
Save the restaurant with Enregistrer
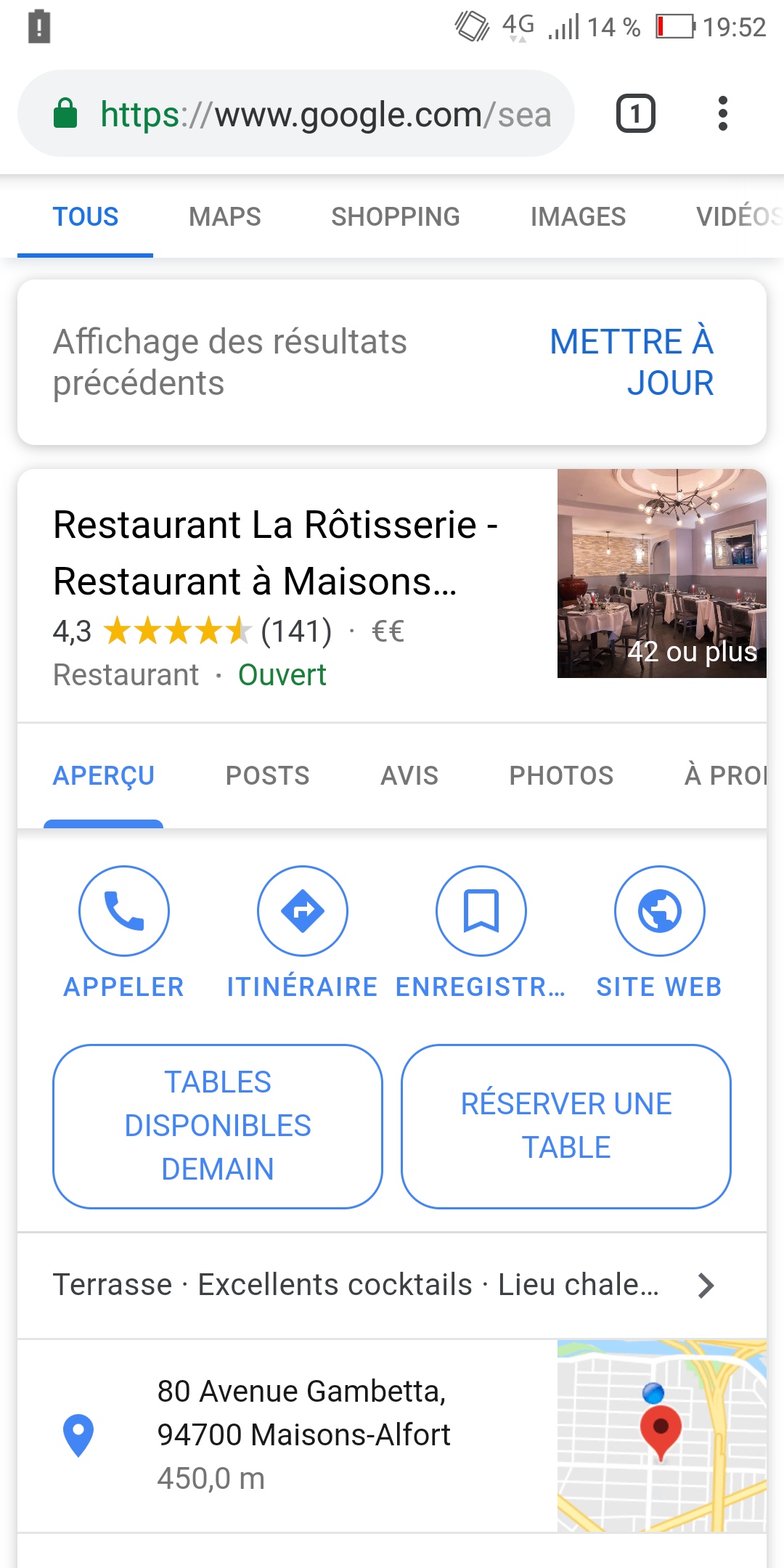(x=481, y=911)
